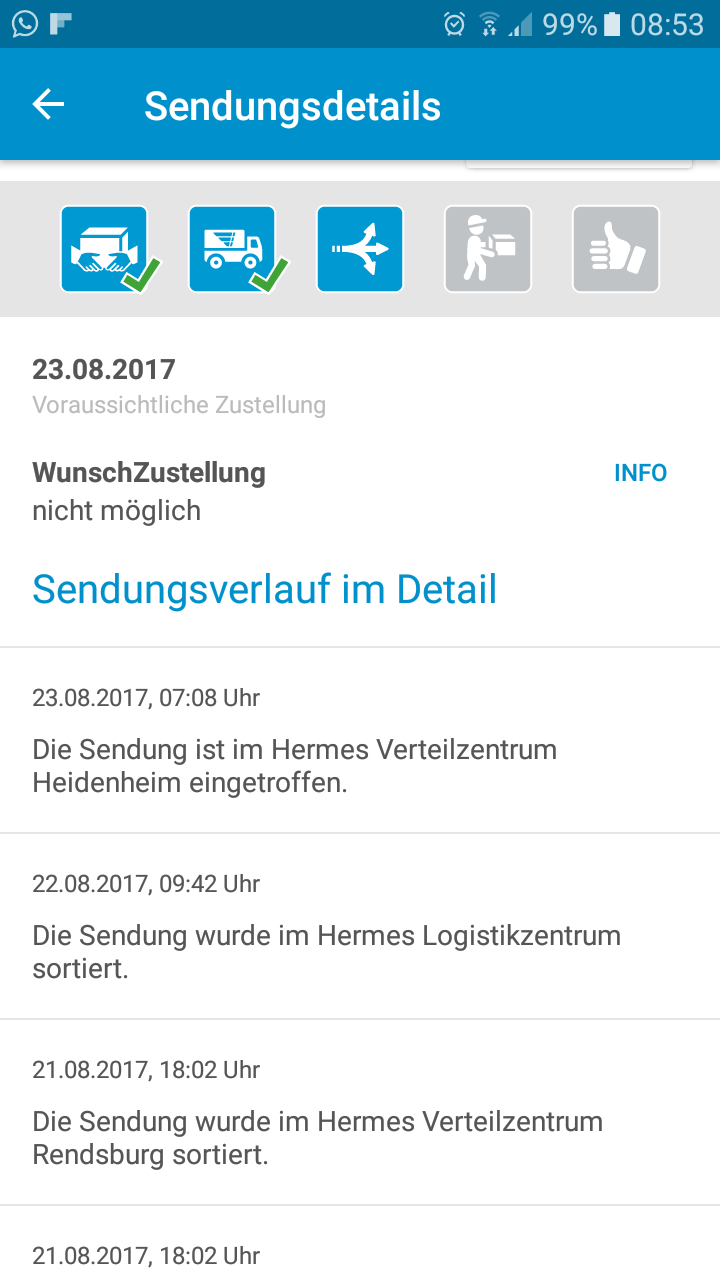Open INFO about WunschZustellung

[x=640, y=473]
